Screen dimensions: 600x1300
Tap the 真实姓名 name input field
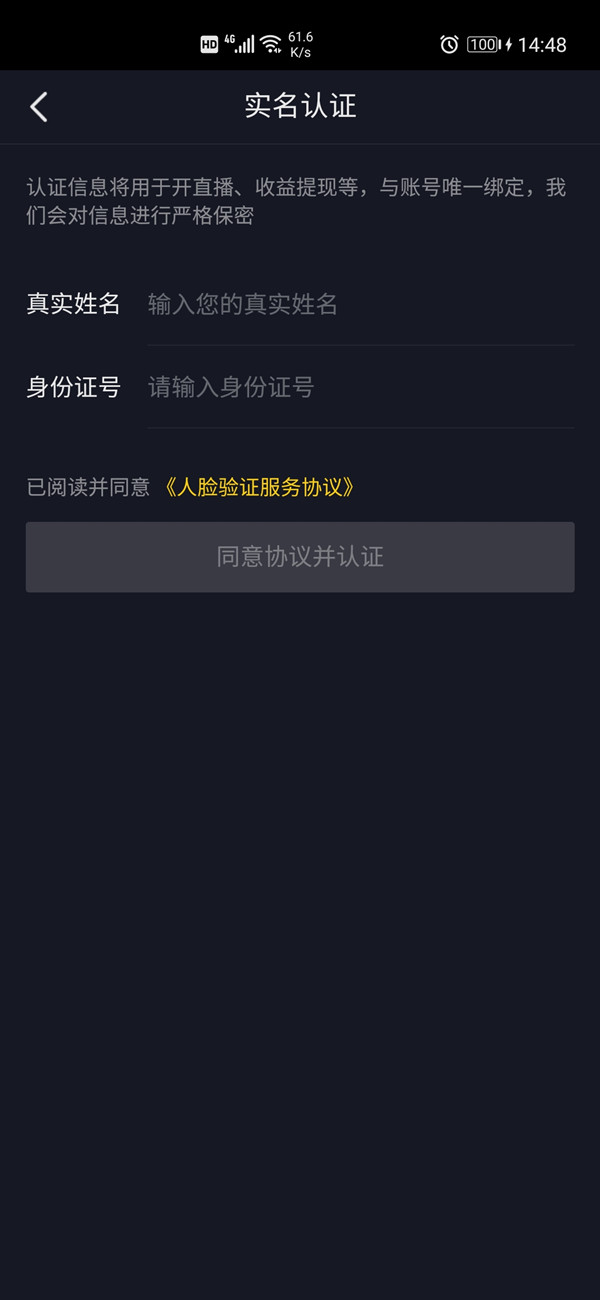click(360, 305)
